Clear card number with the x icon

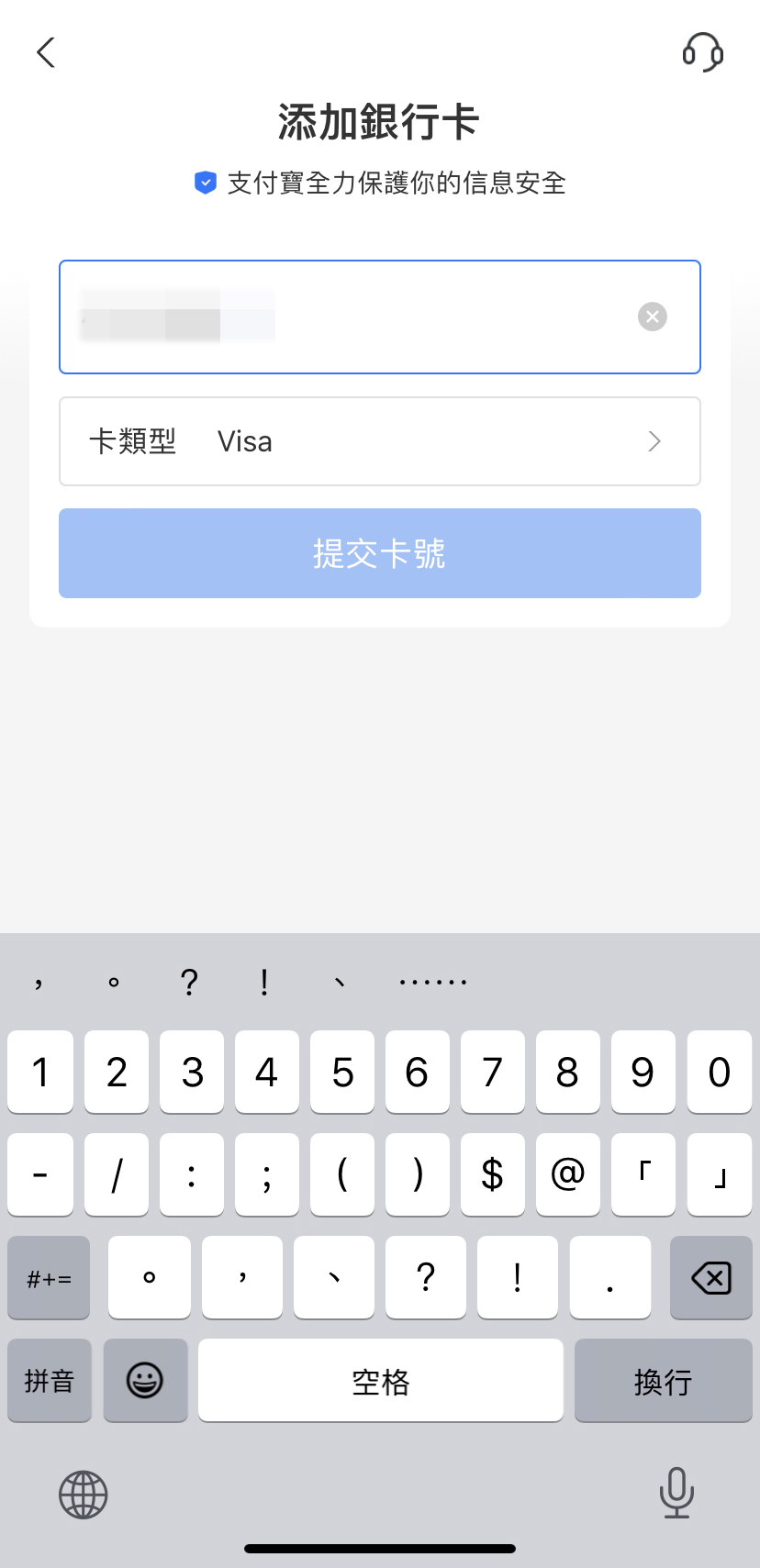652,317
